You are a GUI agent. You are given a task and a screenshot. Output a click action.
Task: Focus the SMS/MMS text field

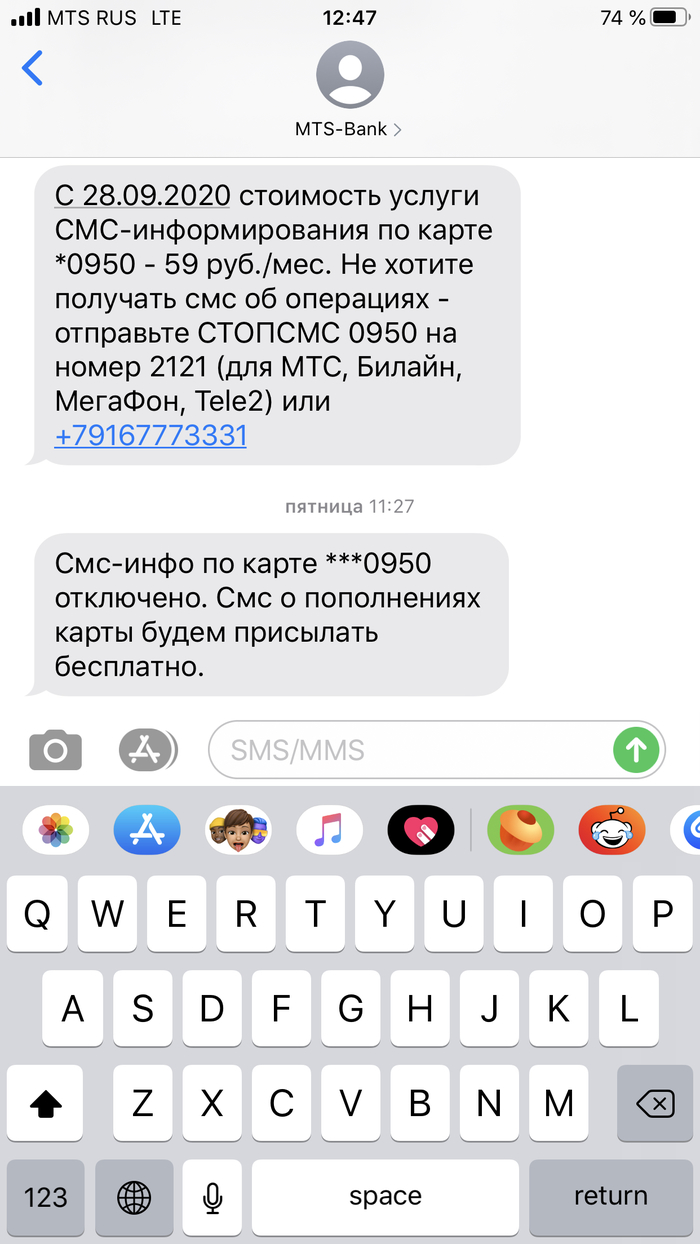point(410,749)
